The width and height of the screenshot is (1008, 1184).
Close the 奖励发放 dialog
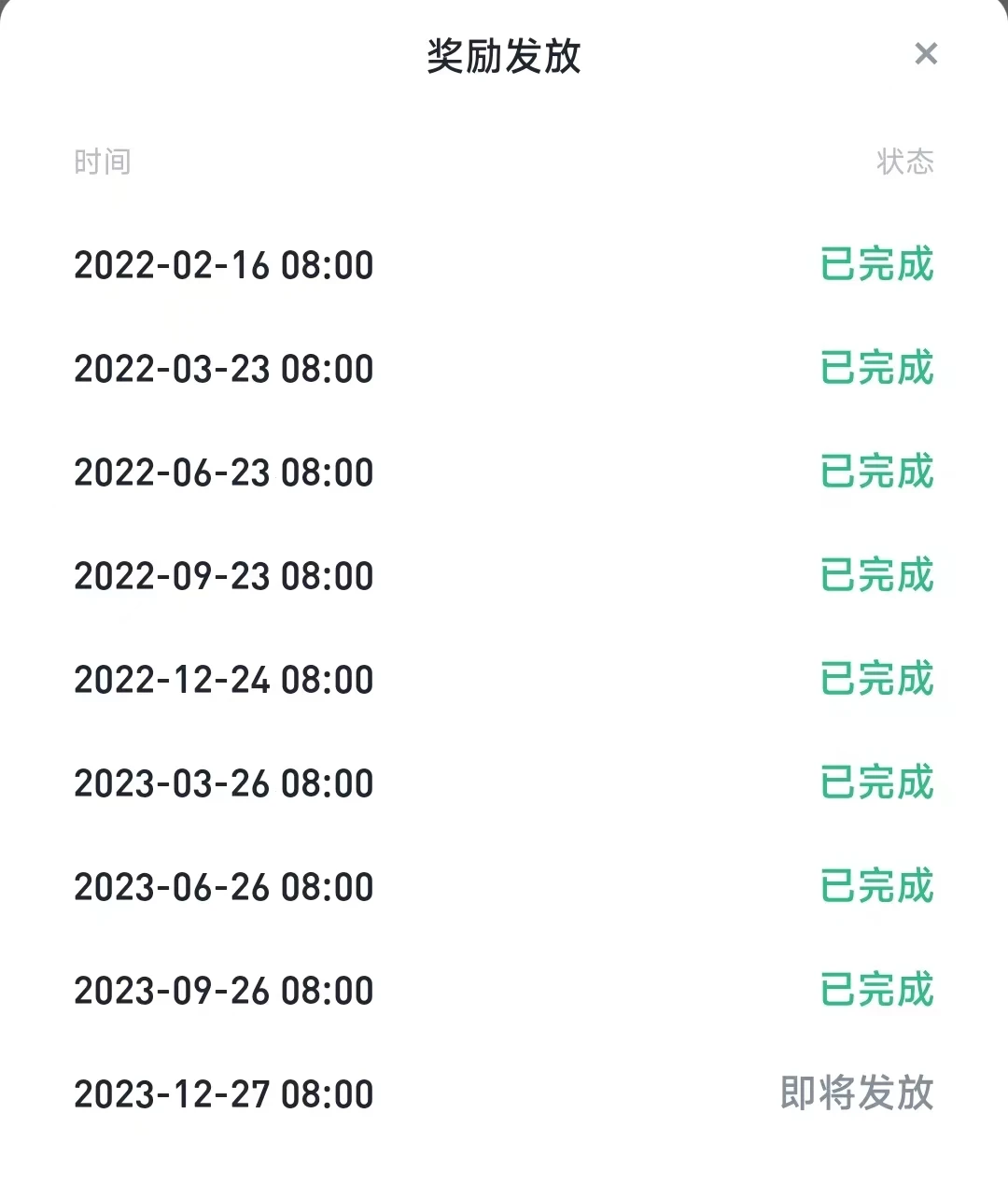coord(925,54)
